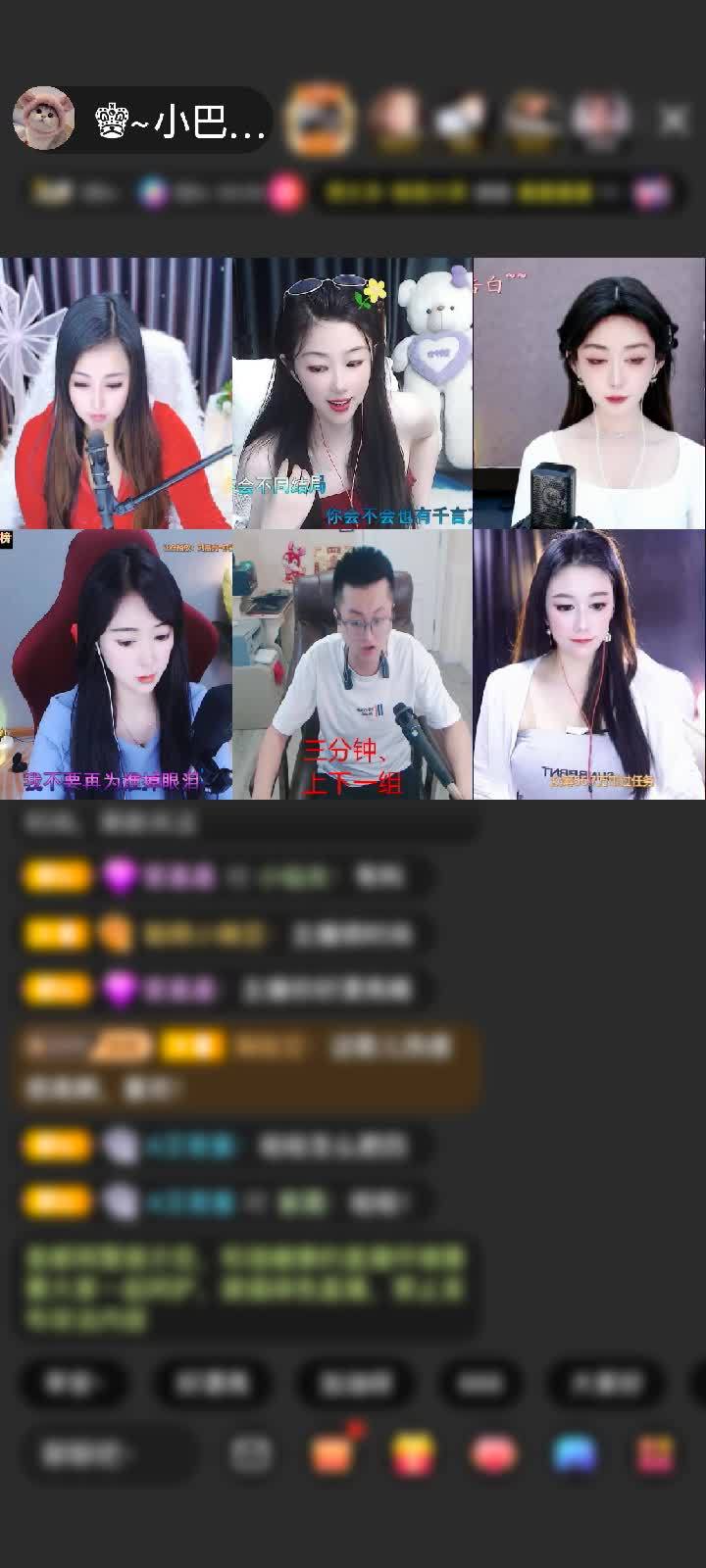
Task: Open the pink heart-shaped icon at bottom
Action: click(494, 1454)
